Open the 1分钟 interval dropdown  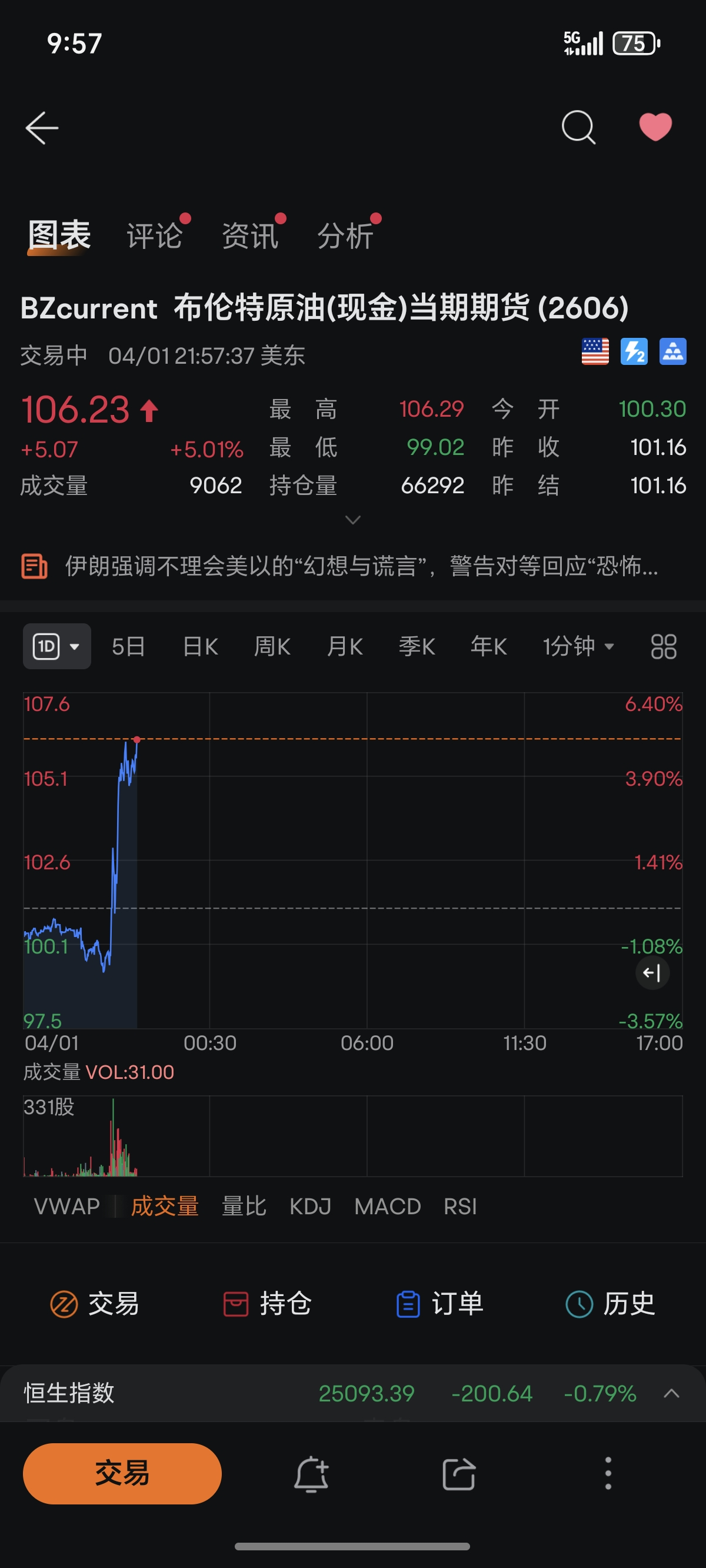tap(578, 646)
